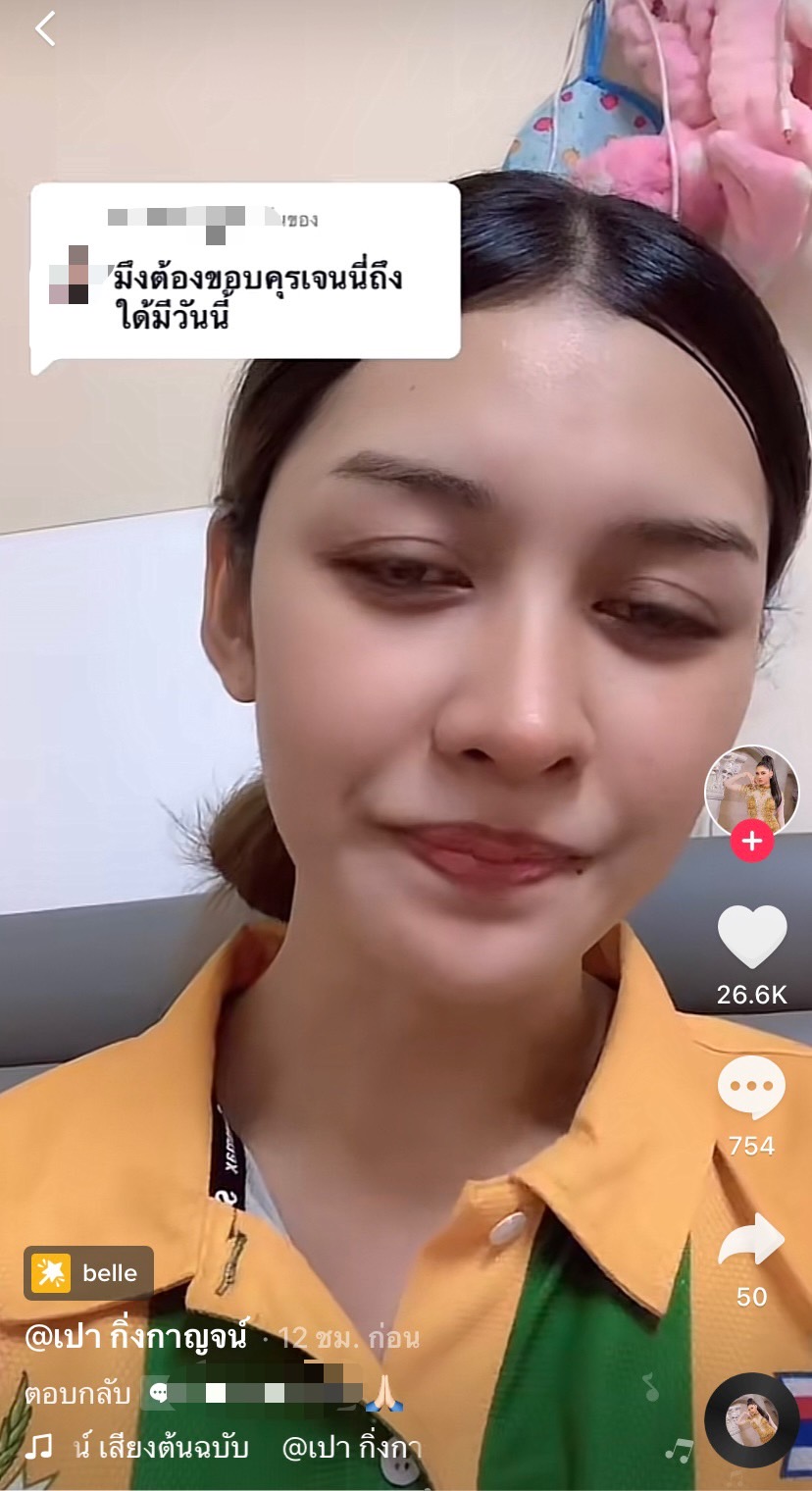This screenshot has height=1491, width=812.
Task: Tap the comment reply sticker bubble
Action: (245, 272)
